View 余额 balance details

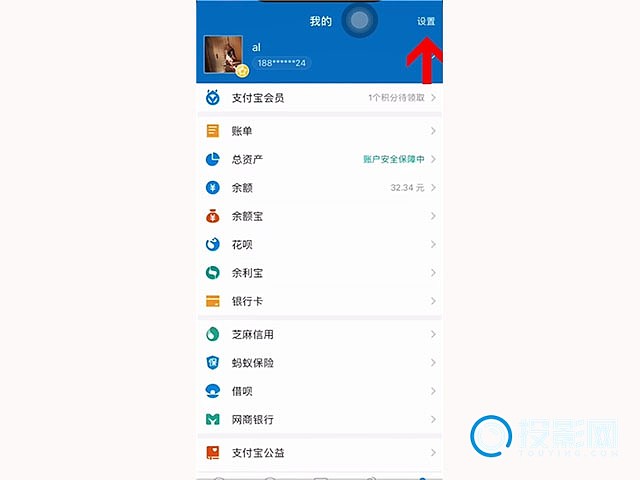click(x=320, y=187)
